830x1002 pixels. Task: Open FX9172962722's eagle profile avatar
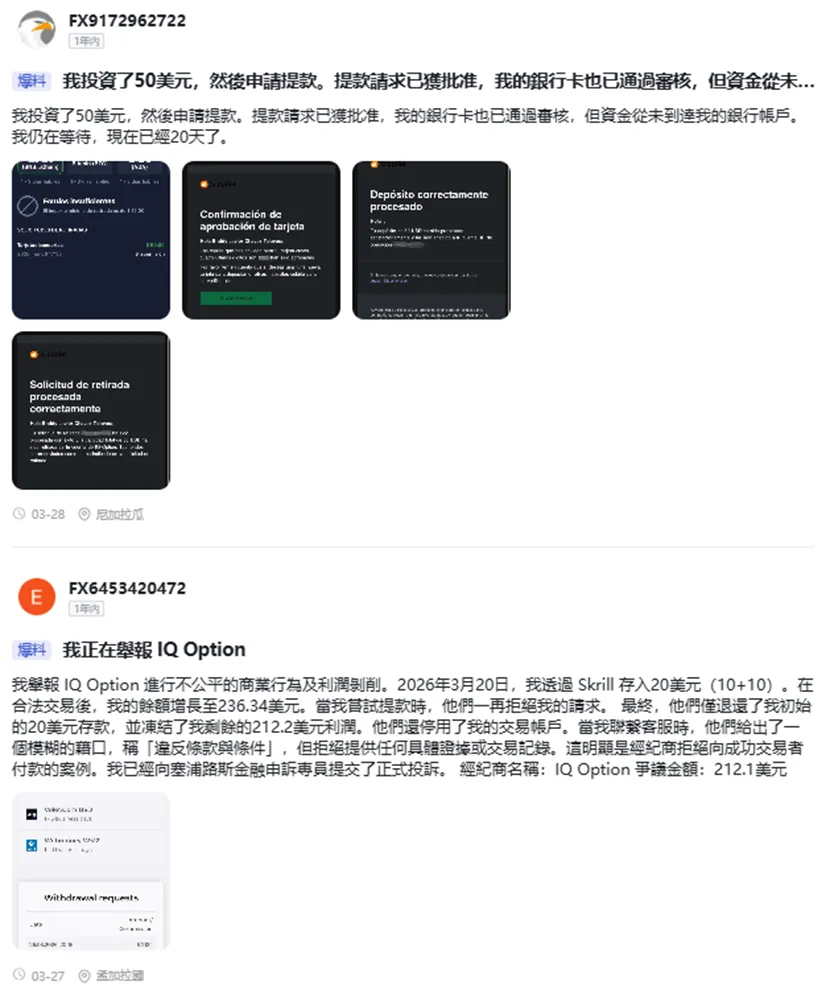(x=37, y=29)
